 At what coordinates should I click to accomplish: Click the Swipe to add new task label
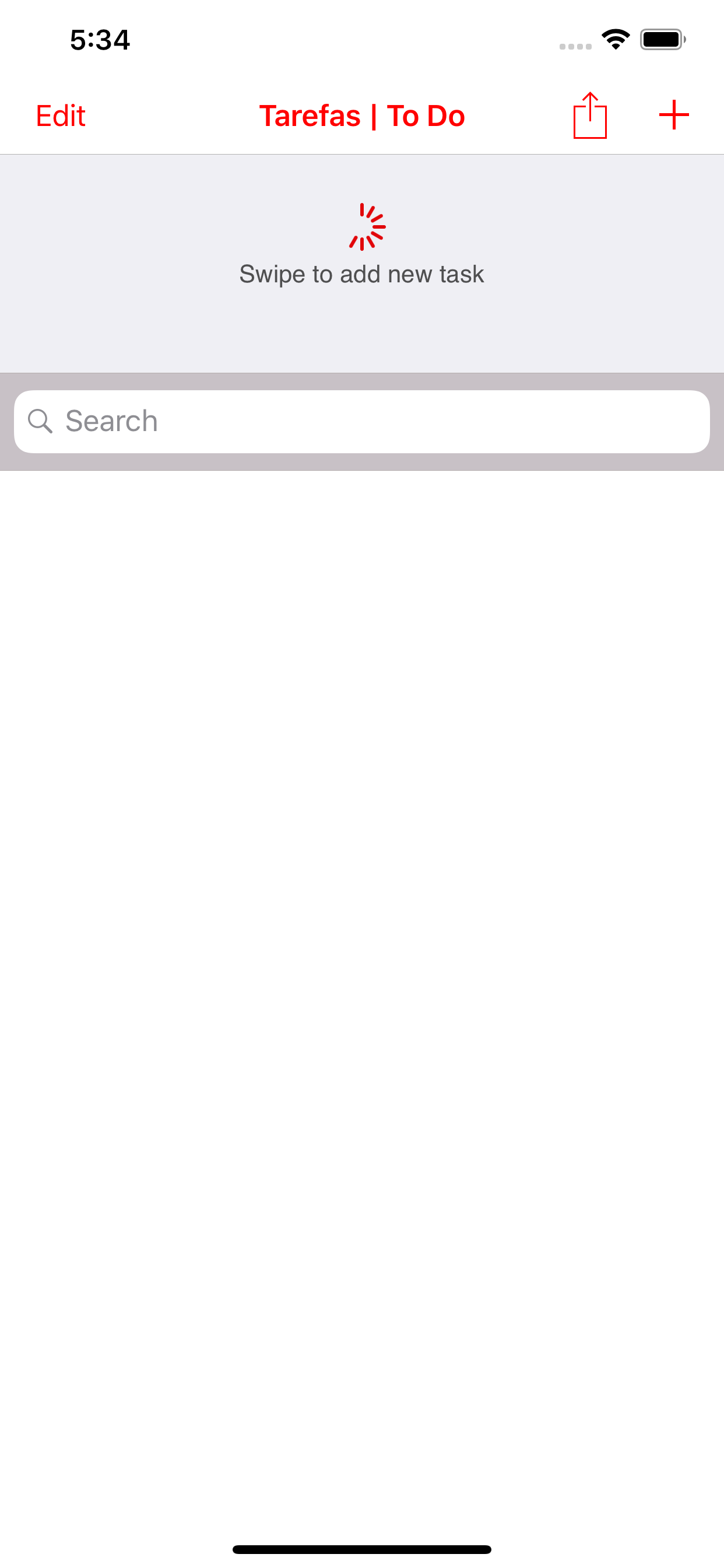pyautogui.click(x=362, y=274)
